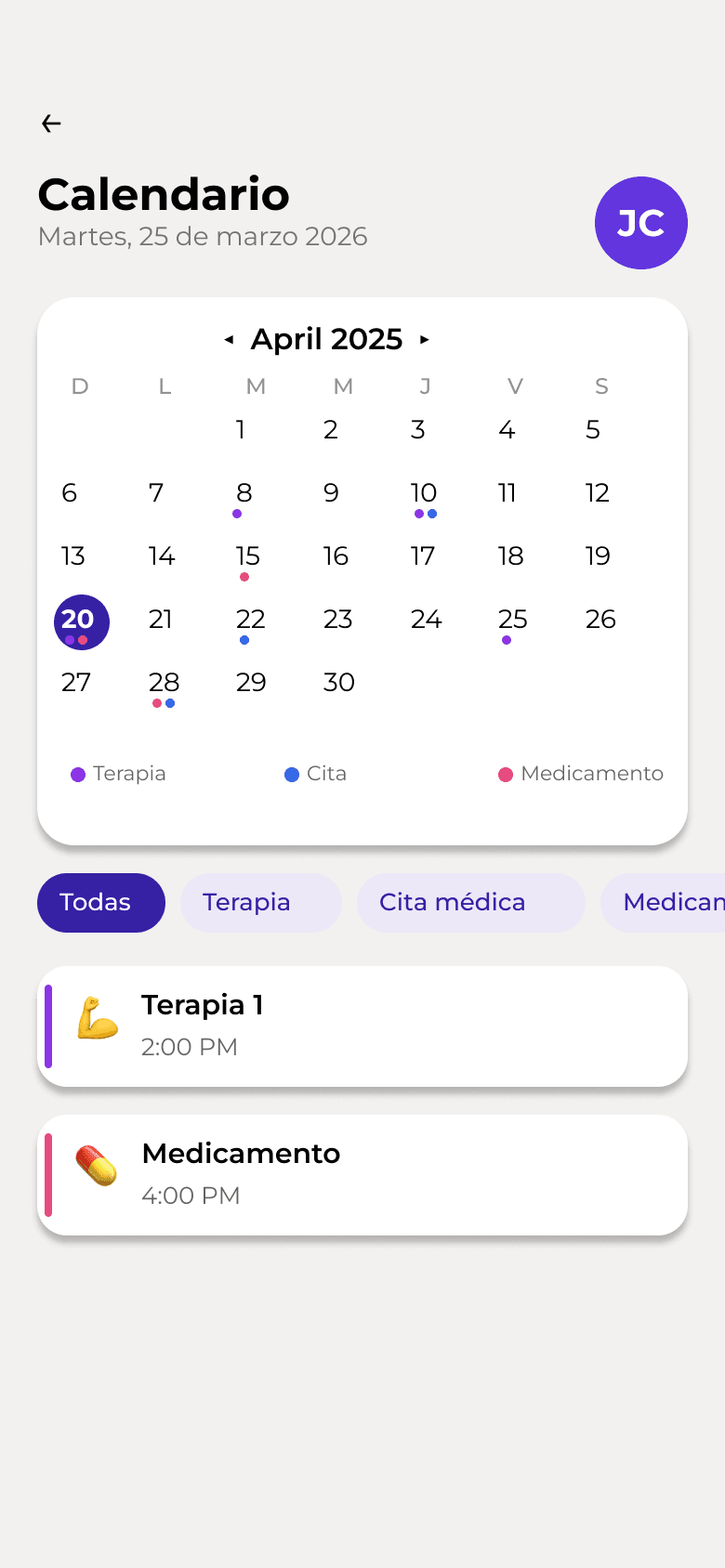The image size is (725, 1568).
Task: Click the flexed arm emoji on Terapia 1
Action: click(94, 1020)
